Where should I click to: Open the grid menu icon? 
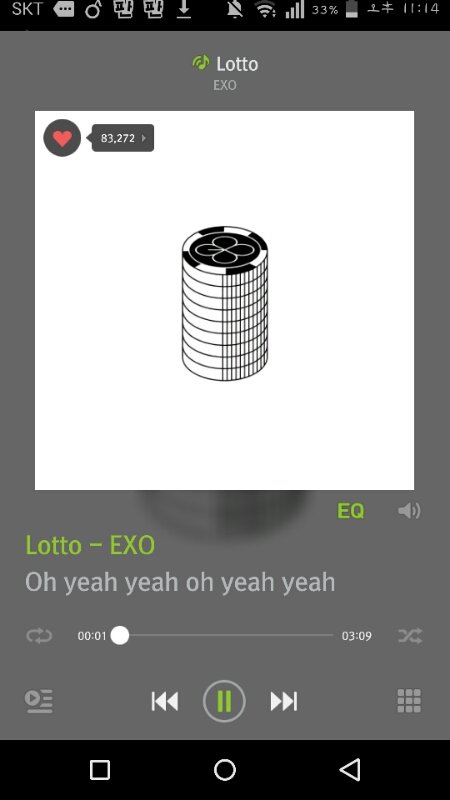pos(409,701)
